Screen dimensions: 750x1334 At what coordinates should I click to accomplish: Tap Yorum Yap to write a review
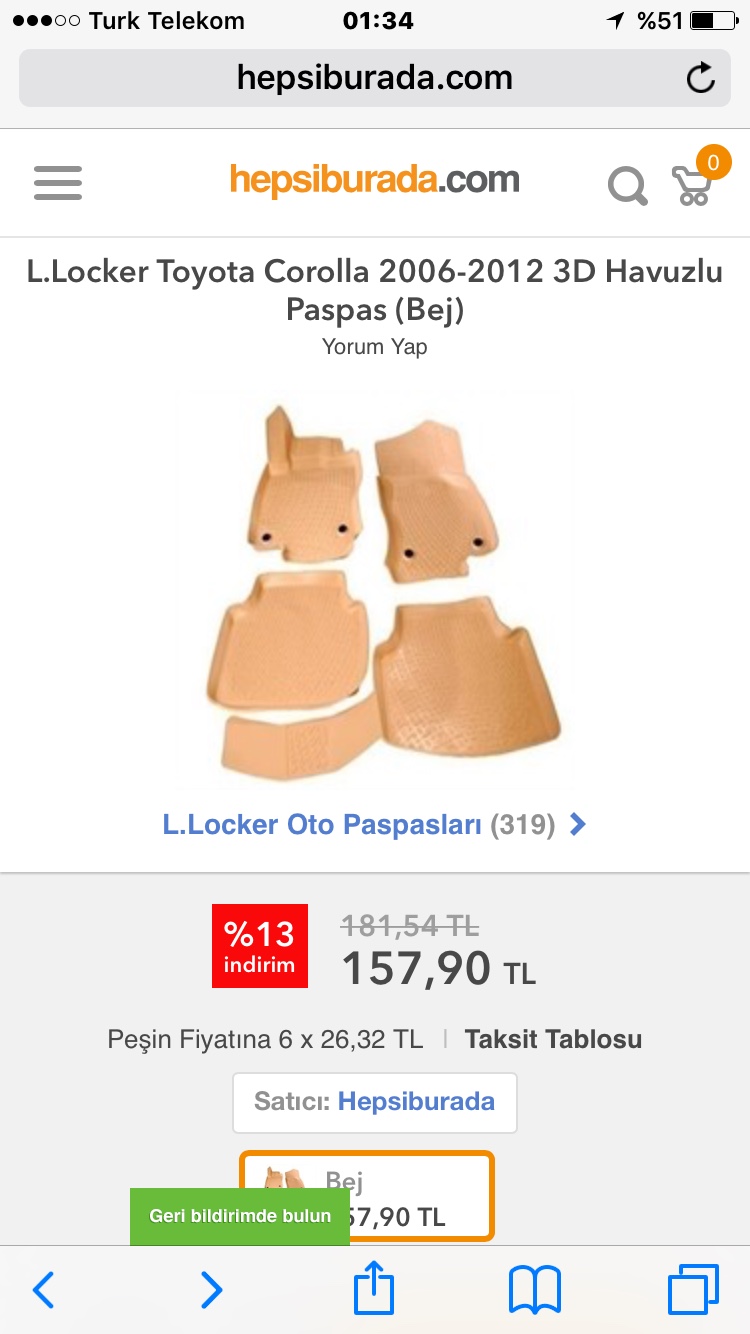click(x=375, y=347)
